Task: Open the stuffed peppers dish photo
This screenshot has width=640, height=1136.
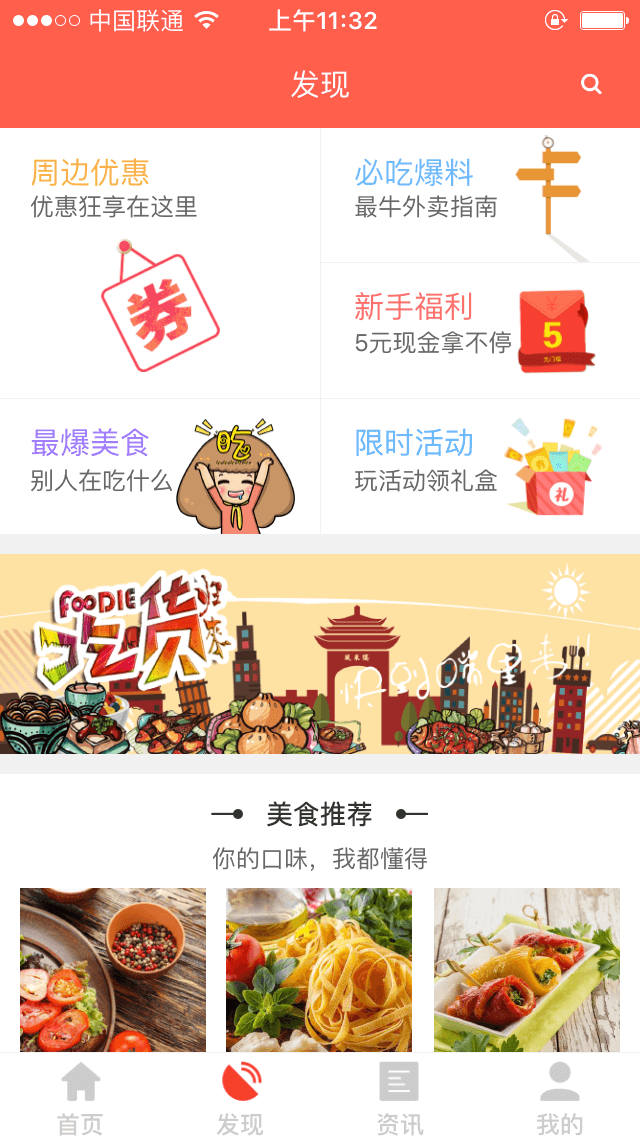Action: tap(526, 968)
